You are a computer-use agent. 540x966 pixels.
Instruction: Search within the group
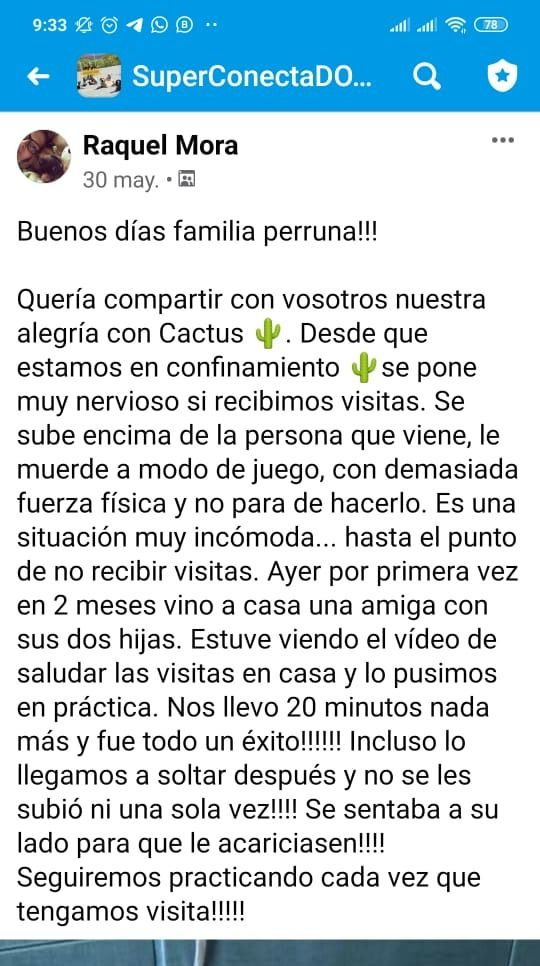click(x=426, y=76)
